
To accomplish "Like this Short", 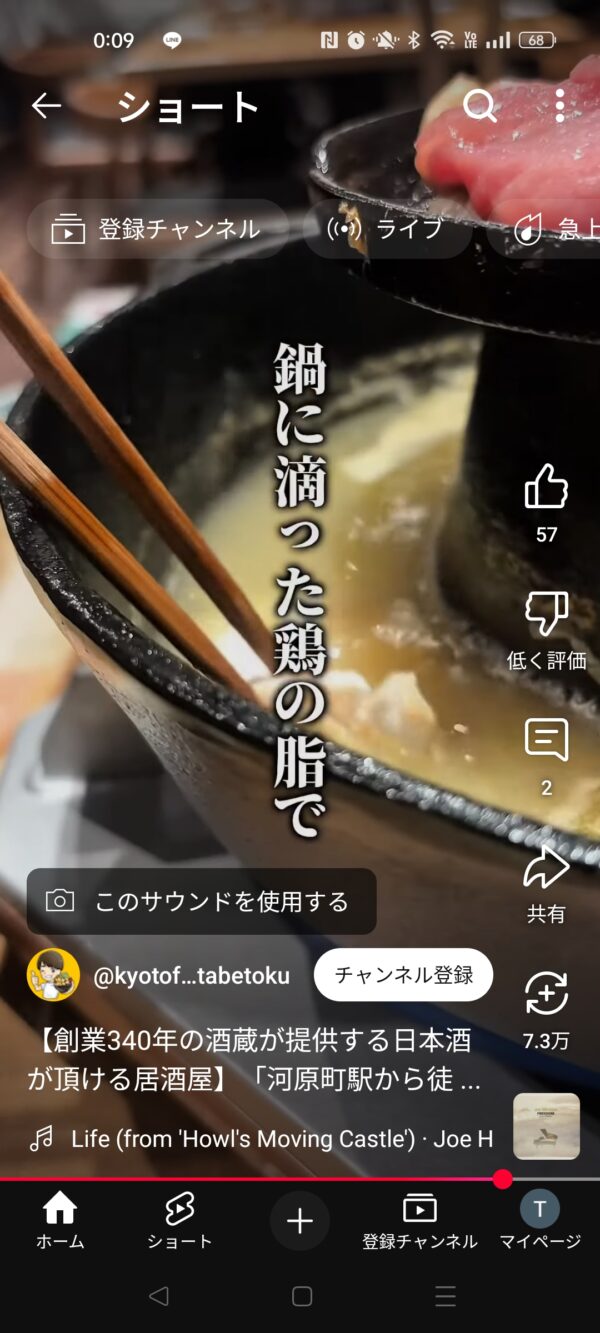I will click(x=546, y=488).
